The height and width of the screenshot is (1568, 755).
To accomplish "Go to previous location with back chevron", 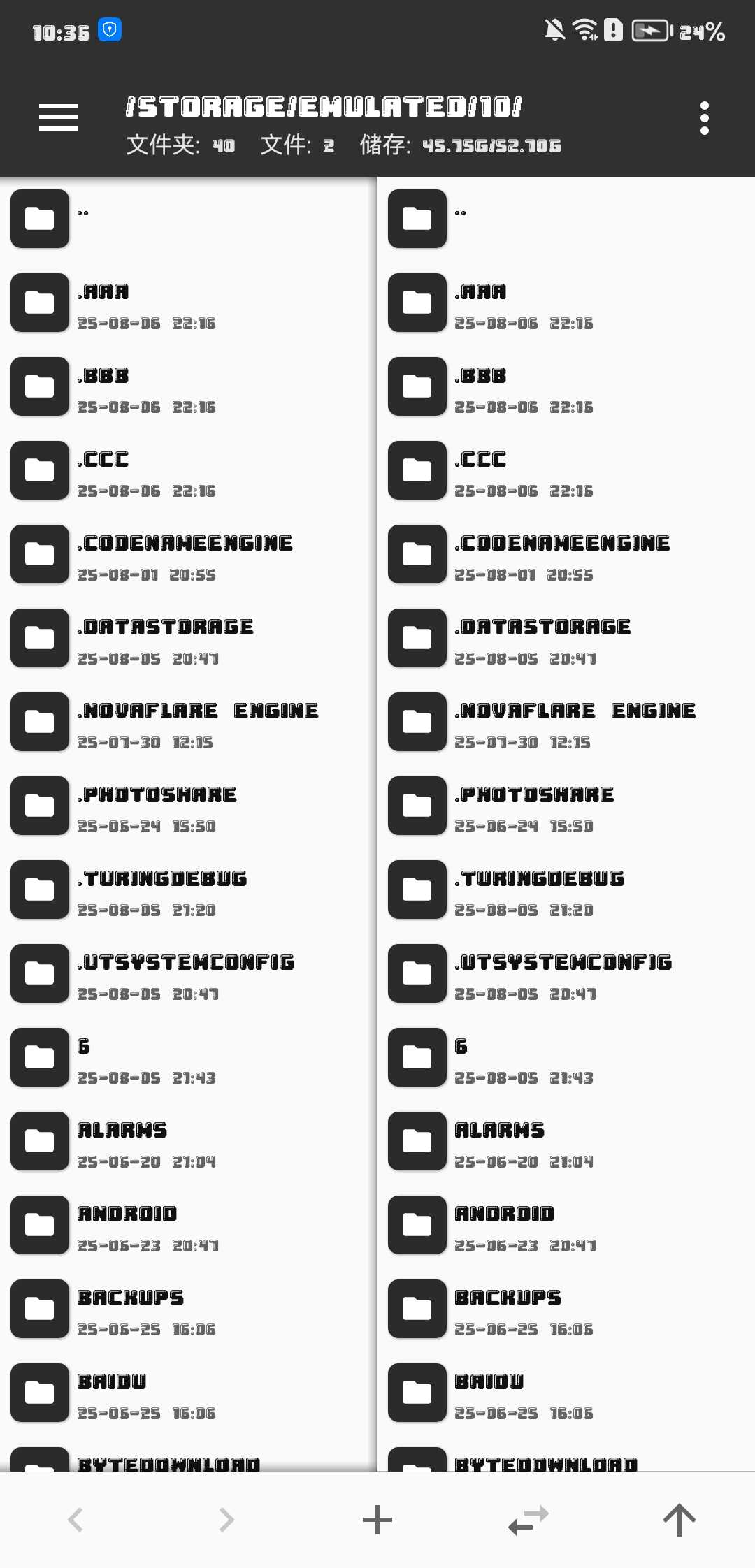I will [75, 1519].
